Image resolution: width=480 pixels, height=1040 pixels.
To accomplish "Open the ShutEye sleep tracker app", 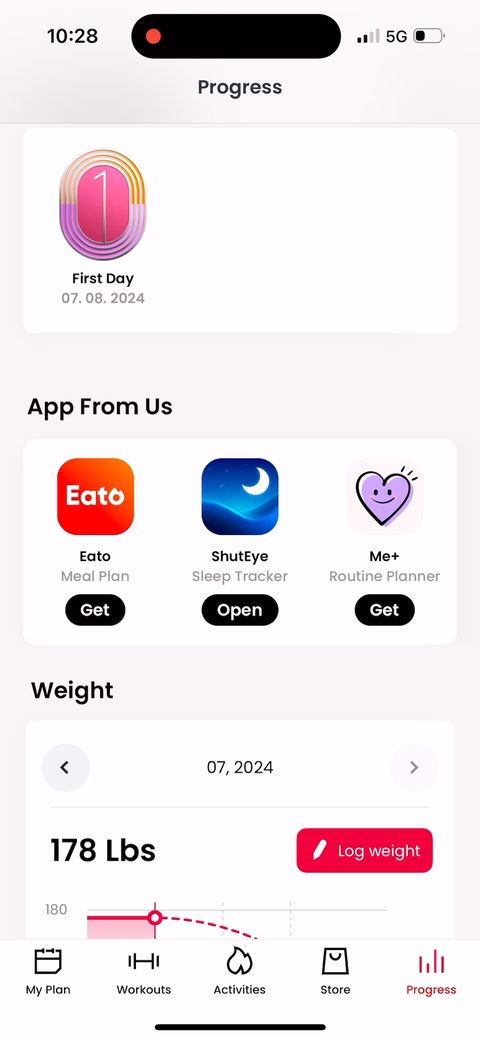I will click(x=240, y=610).
